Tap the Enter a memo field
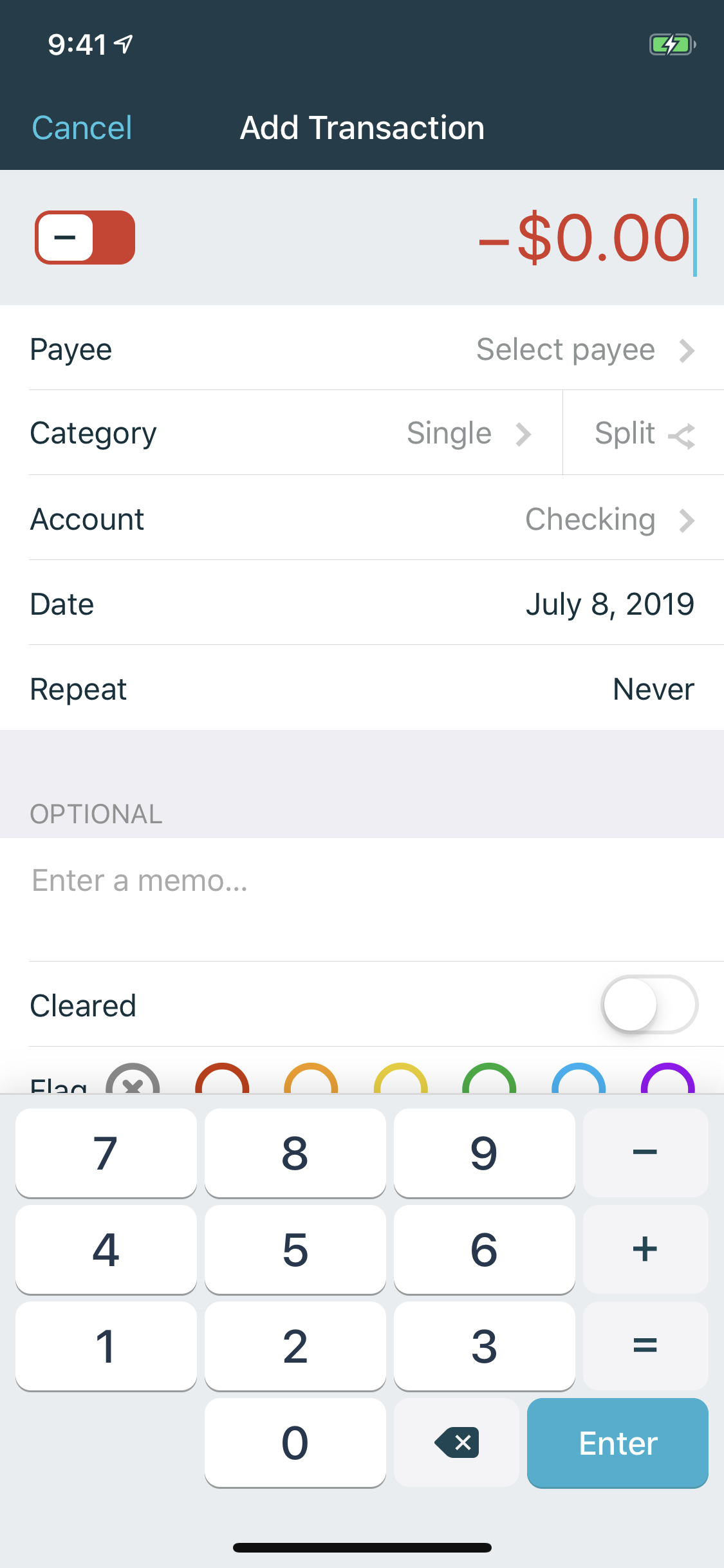 [x=360, y=881]
